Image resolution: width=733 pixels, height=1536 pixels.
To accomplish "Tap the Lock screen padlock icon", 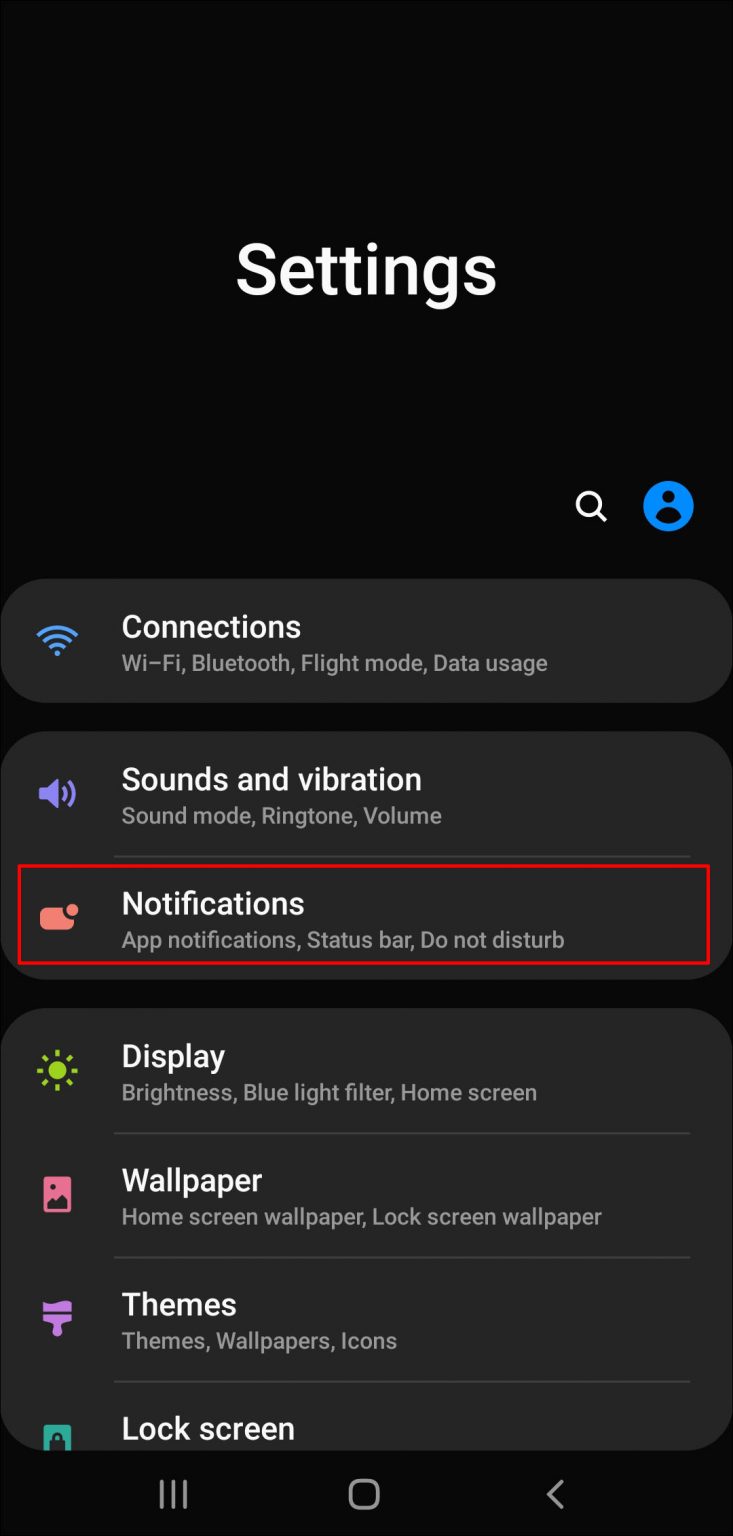I will [57, 1437].
